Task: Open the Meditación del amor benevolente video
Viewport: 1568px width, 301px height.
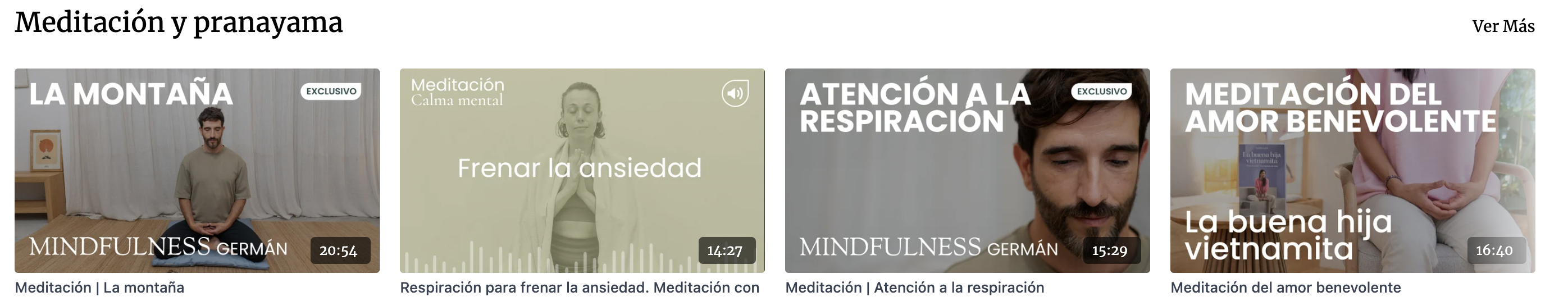Action: [1352, 170]
